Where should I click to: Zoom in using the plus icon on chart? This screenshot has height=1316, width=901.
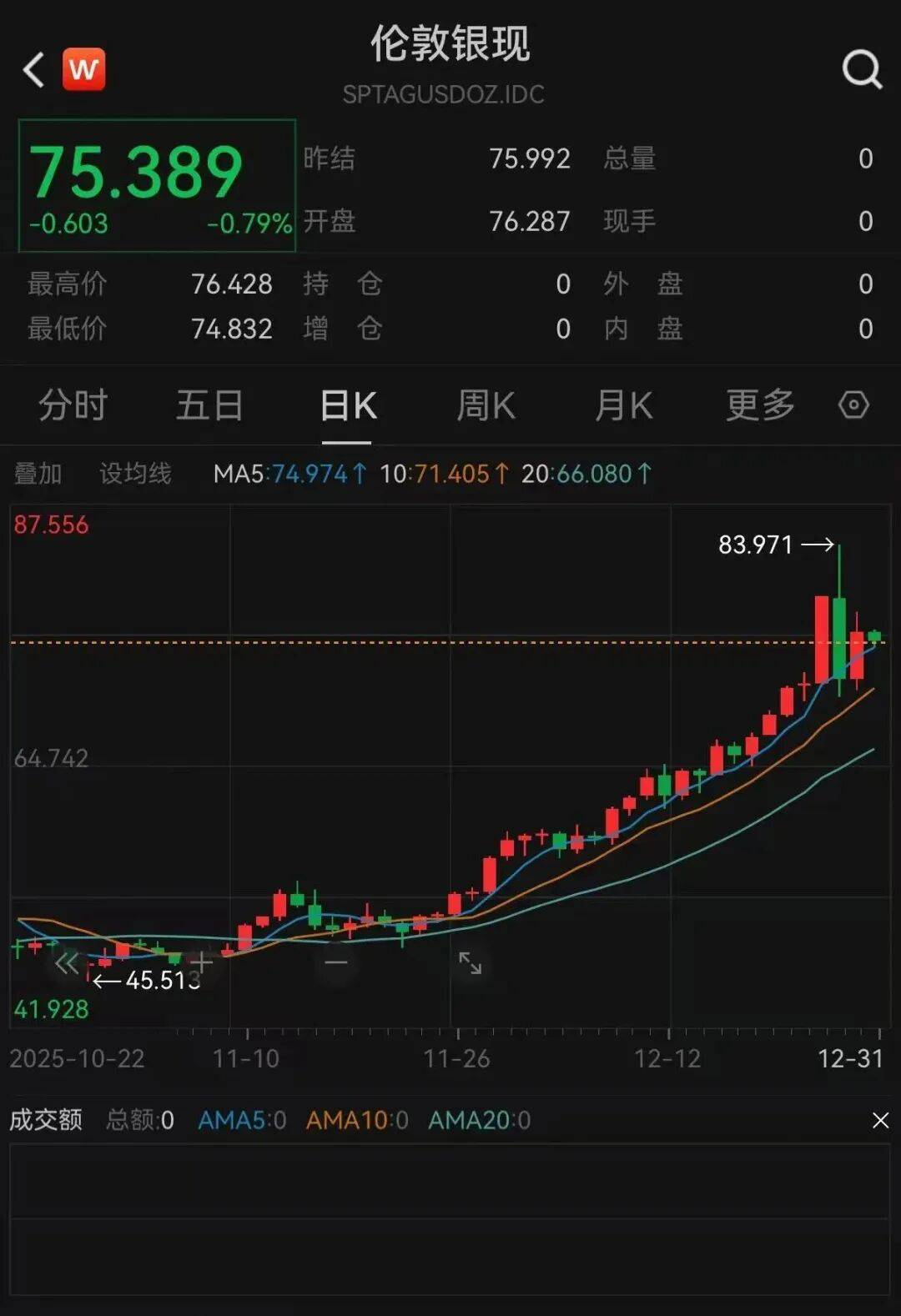coord(200,961)
